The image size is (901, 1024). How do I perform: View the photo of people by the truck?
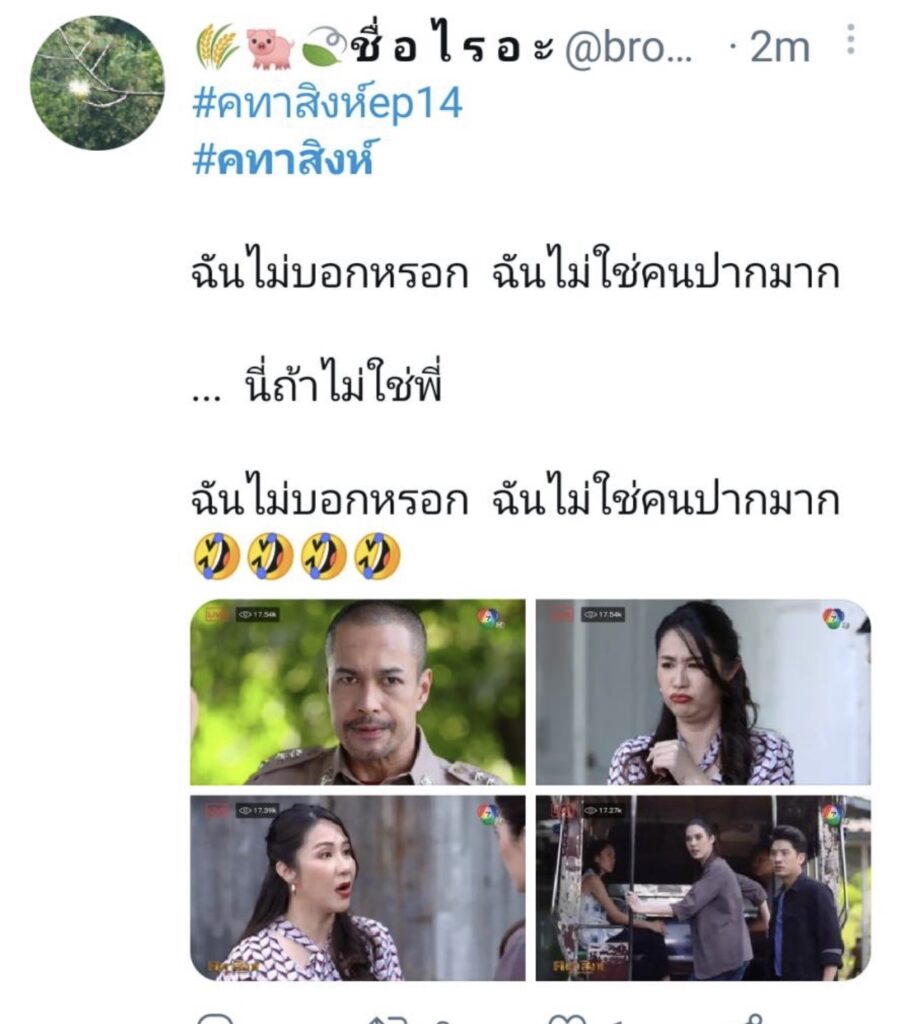pos(703,888)
